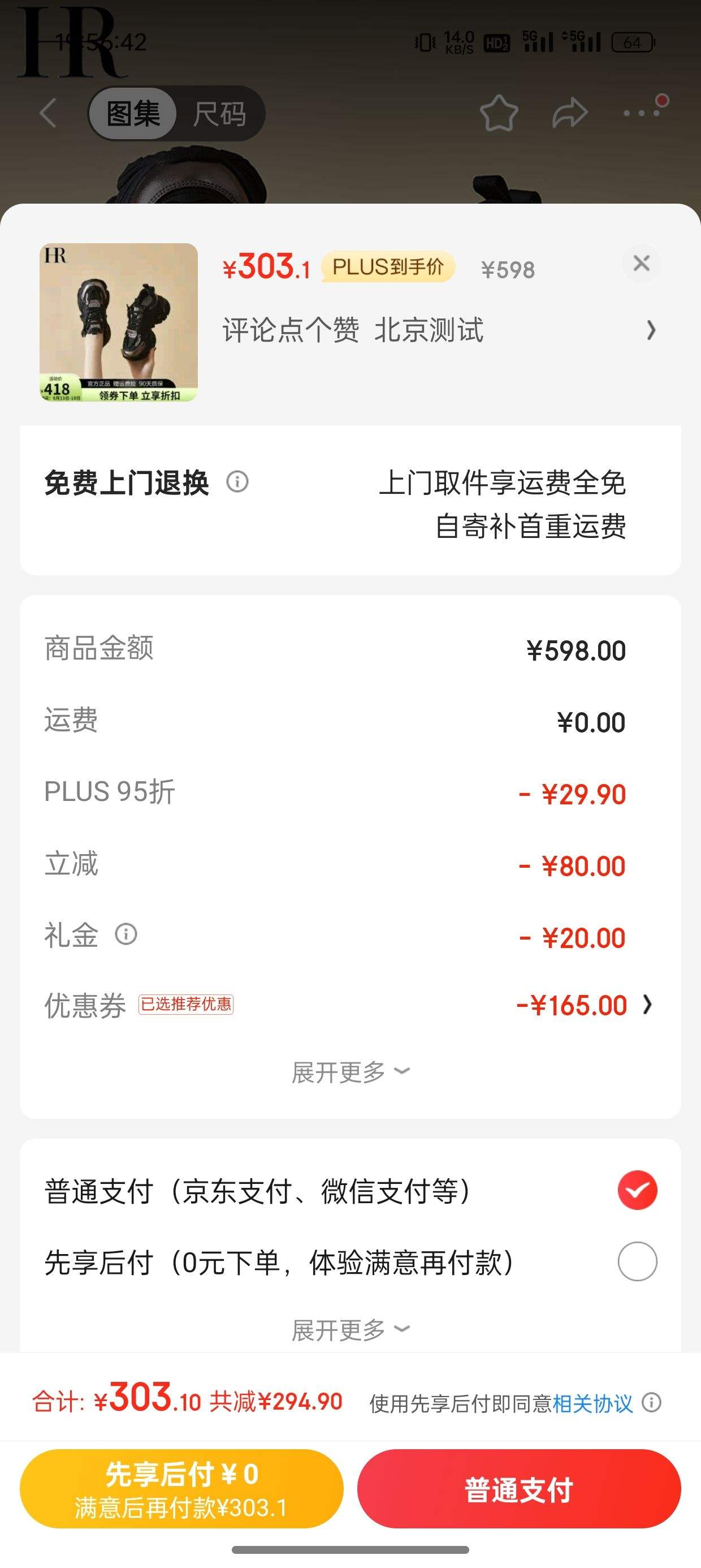Confirm order with 普通支付 button

[518, 1488]
